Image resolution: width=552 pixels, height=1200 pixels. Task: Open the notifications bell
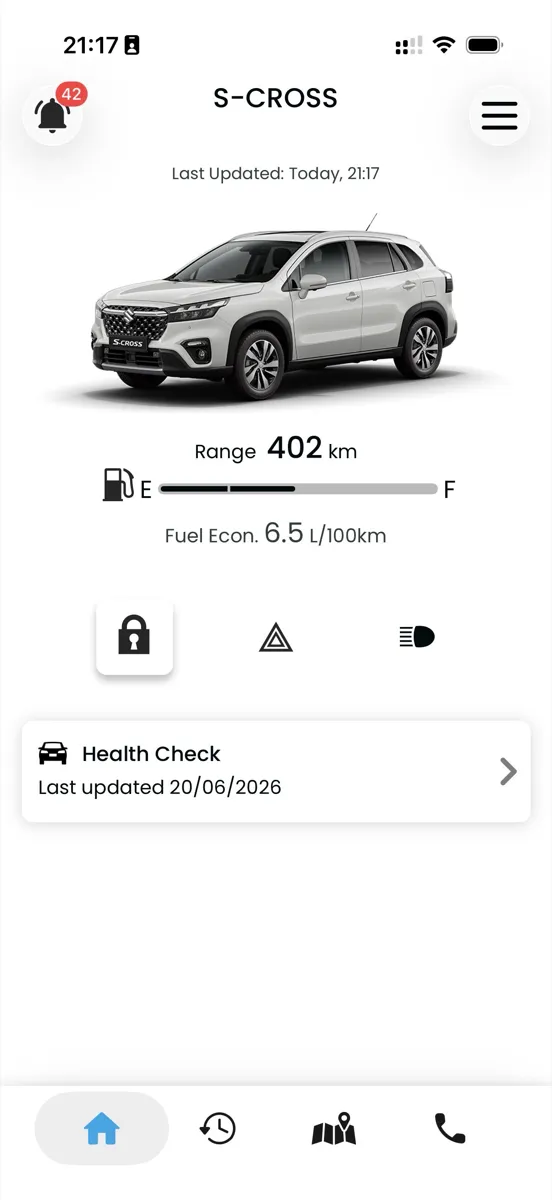click(x=52, y=115)
